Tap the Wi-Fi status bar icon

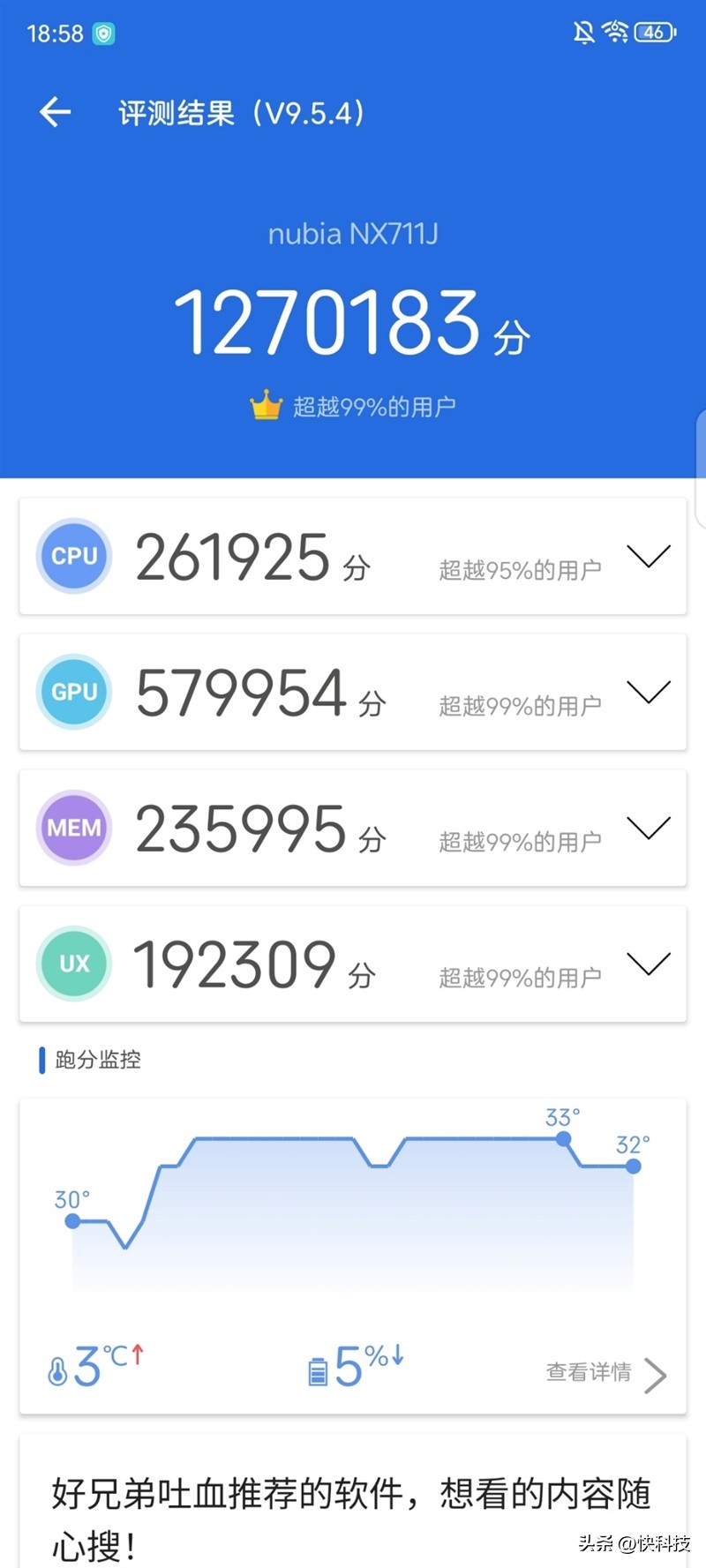616,33
